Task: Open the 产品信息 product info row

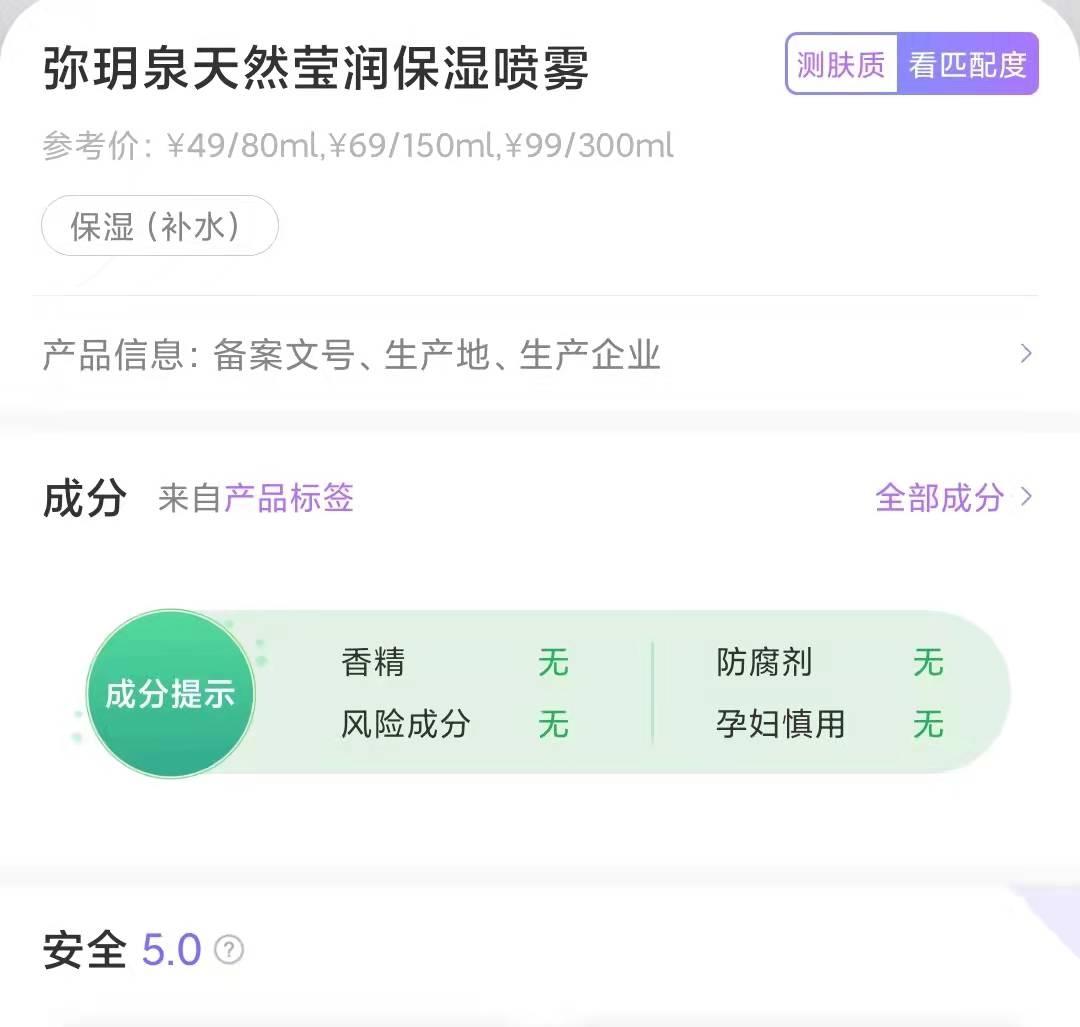Action: pyautogui.click(x=538, y=354)
